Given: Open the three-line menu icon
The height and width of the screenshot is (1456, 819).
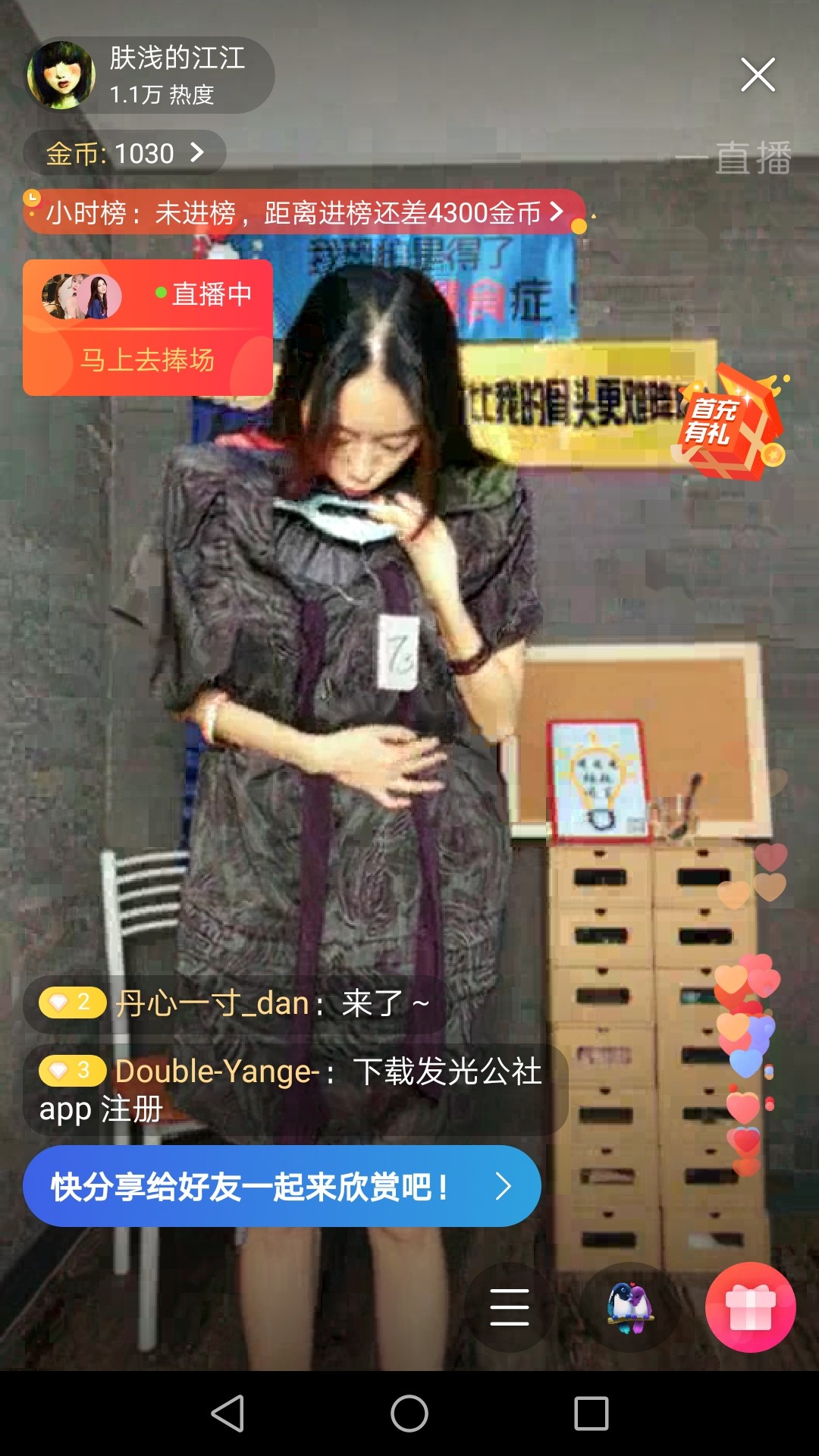Looking at the screenshot, I should click(x=509, y=1307).
